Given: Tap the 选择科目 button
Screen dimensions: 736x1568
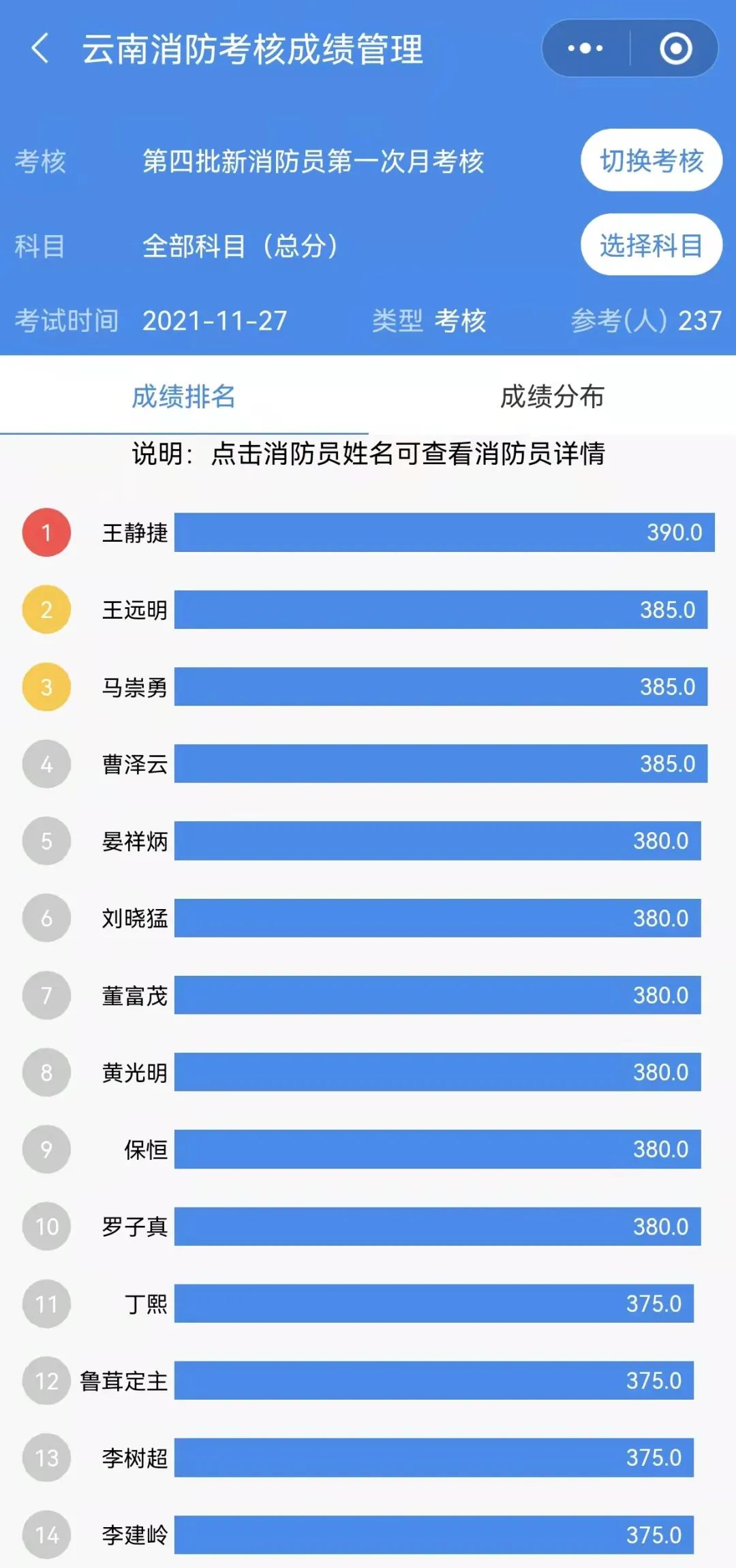Looking at the screenshot, I should point(651,245).
